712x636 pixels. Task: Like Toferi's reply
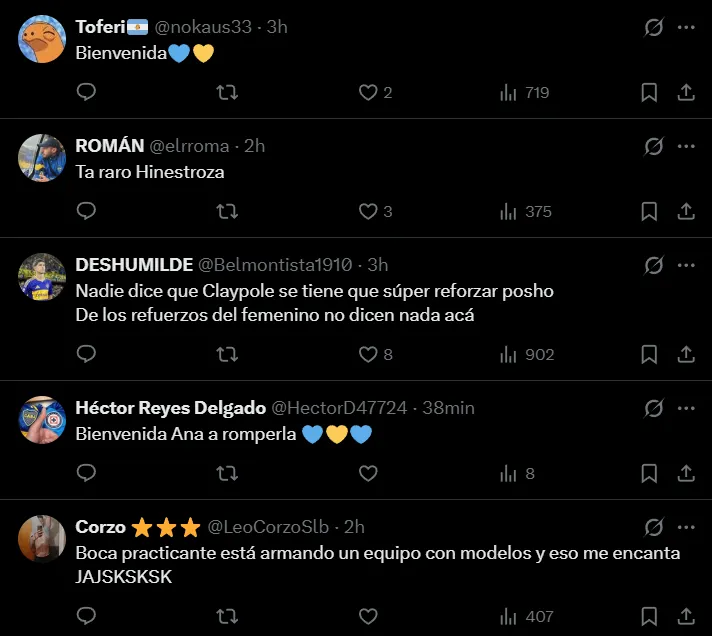[368, 93]
